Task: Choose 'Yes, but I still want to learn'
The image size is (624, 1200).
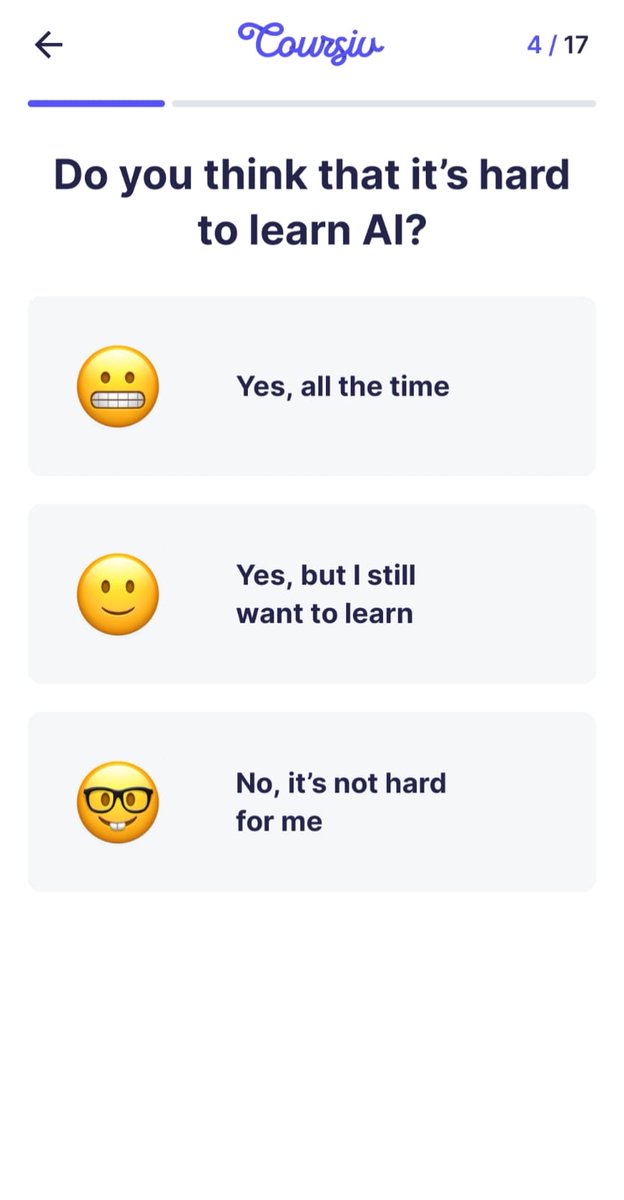Action: (x=312, y=594)
